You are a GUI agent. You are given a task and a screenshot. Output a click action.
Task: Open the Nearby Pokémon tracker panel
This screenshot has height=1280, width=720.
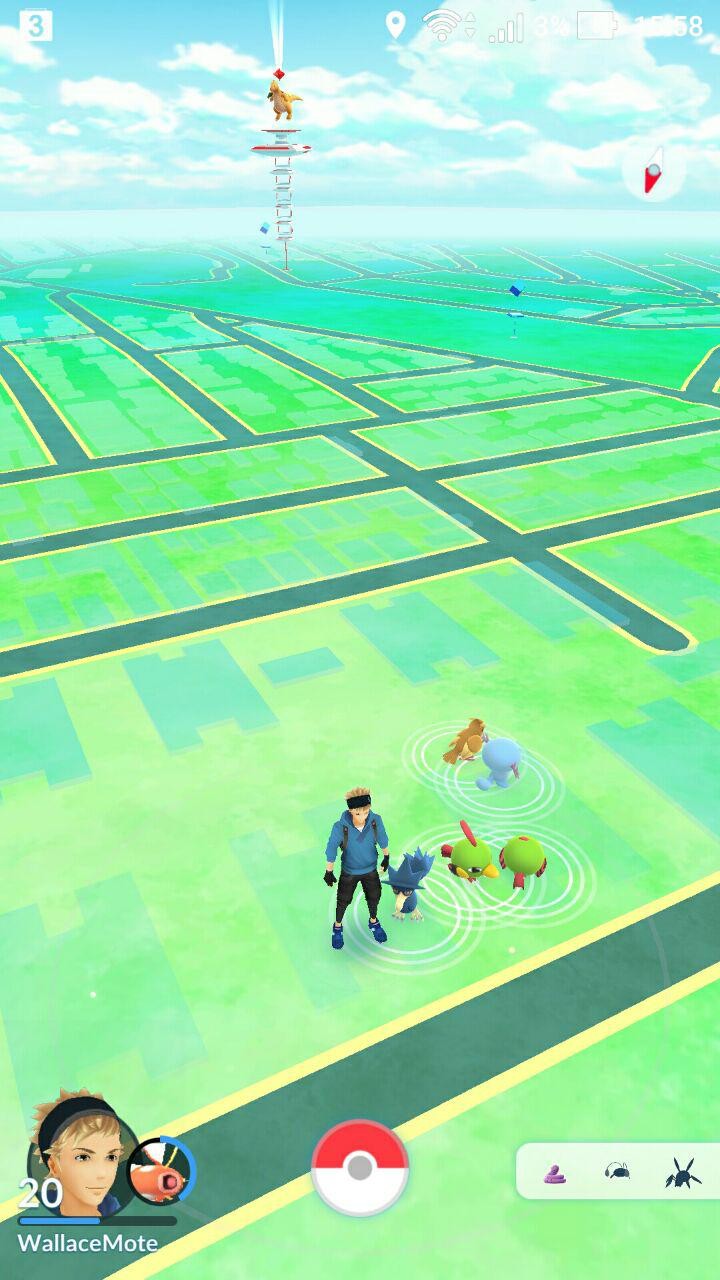618,1171
